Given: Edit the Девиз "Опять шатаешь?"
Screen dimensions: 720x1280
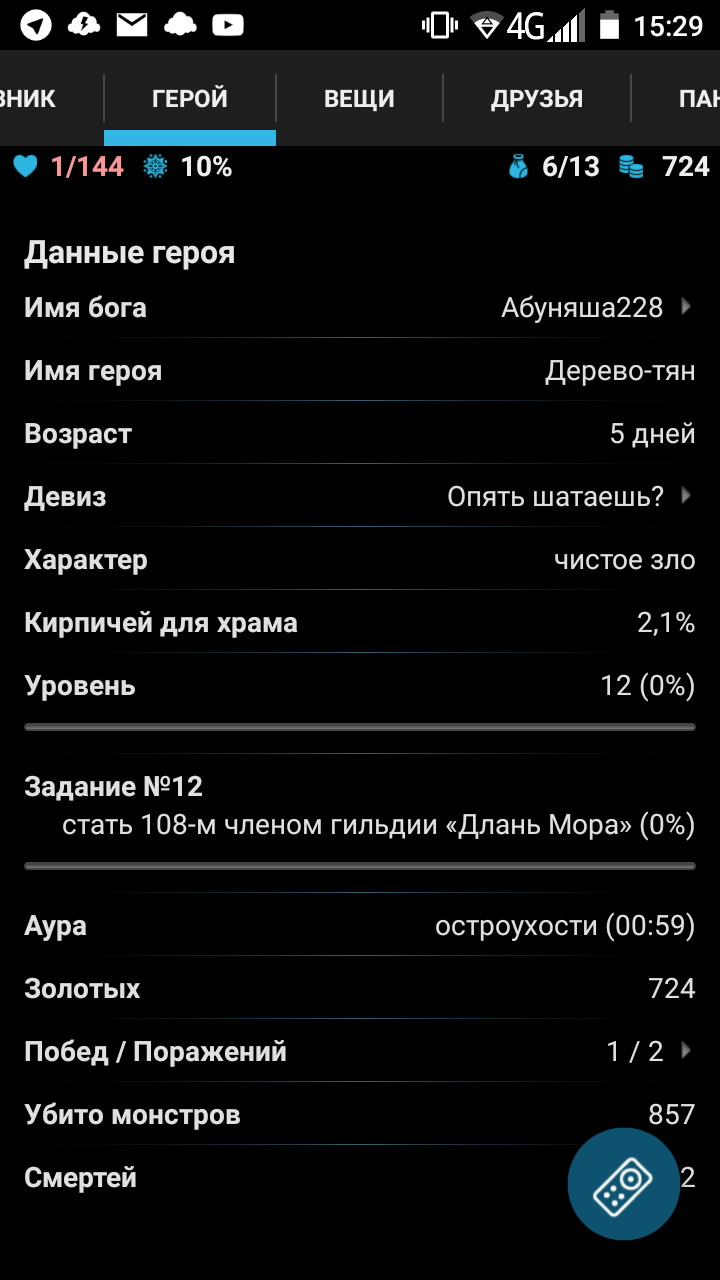Looking at the screenshot, I should click(360, 496).
